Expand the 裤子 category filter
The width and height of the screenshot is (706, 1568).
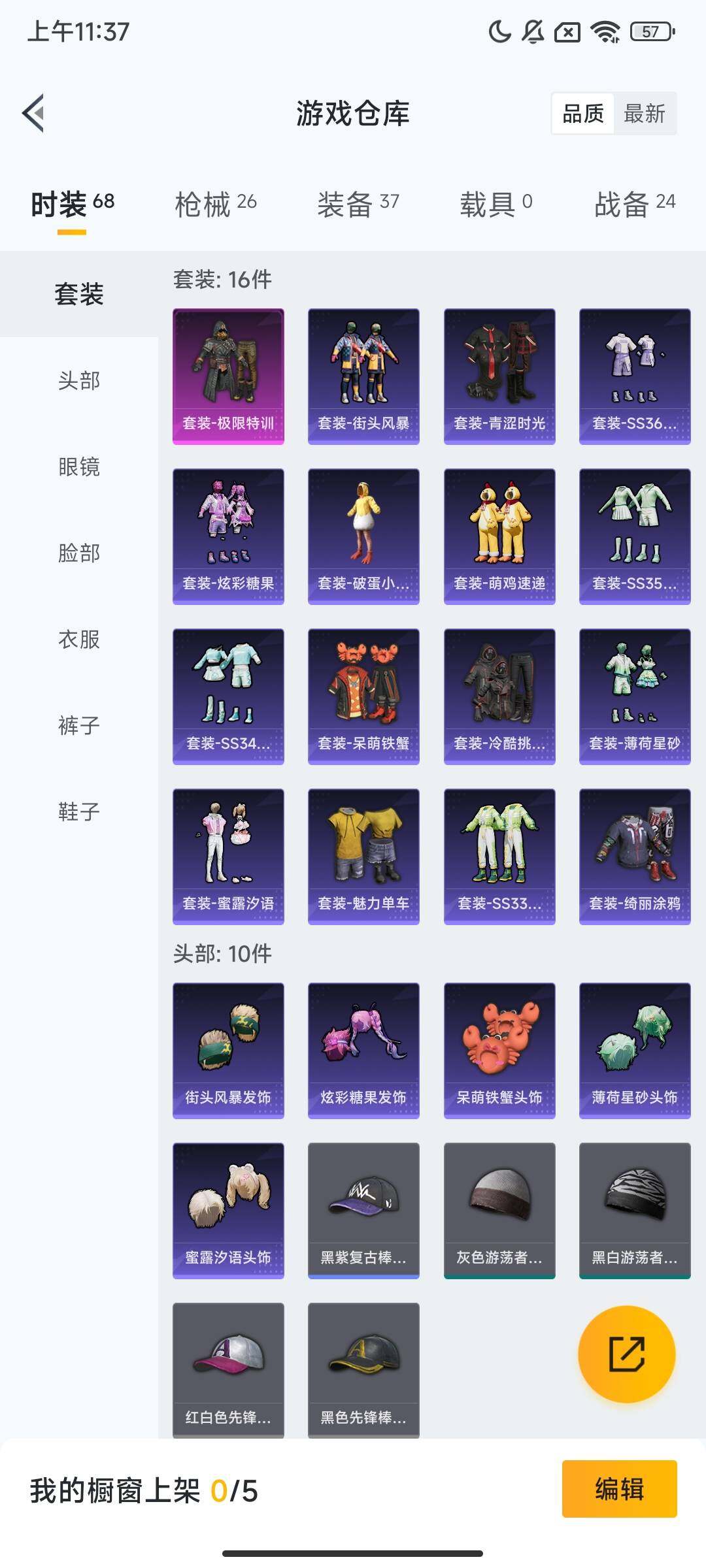(x=78, y=725)
